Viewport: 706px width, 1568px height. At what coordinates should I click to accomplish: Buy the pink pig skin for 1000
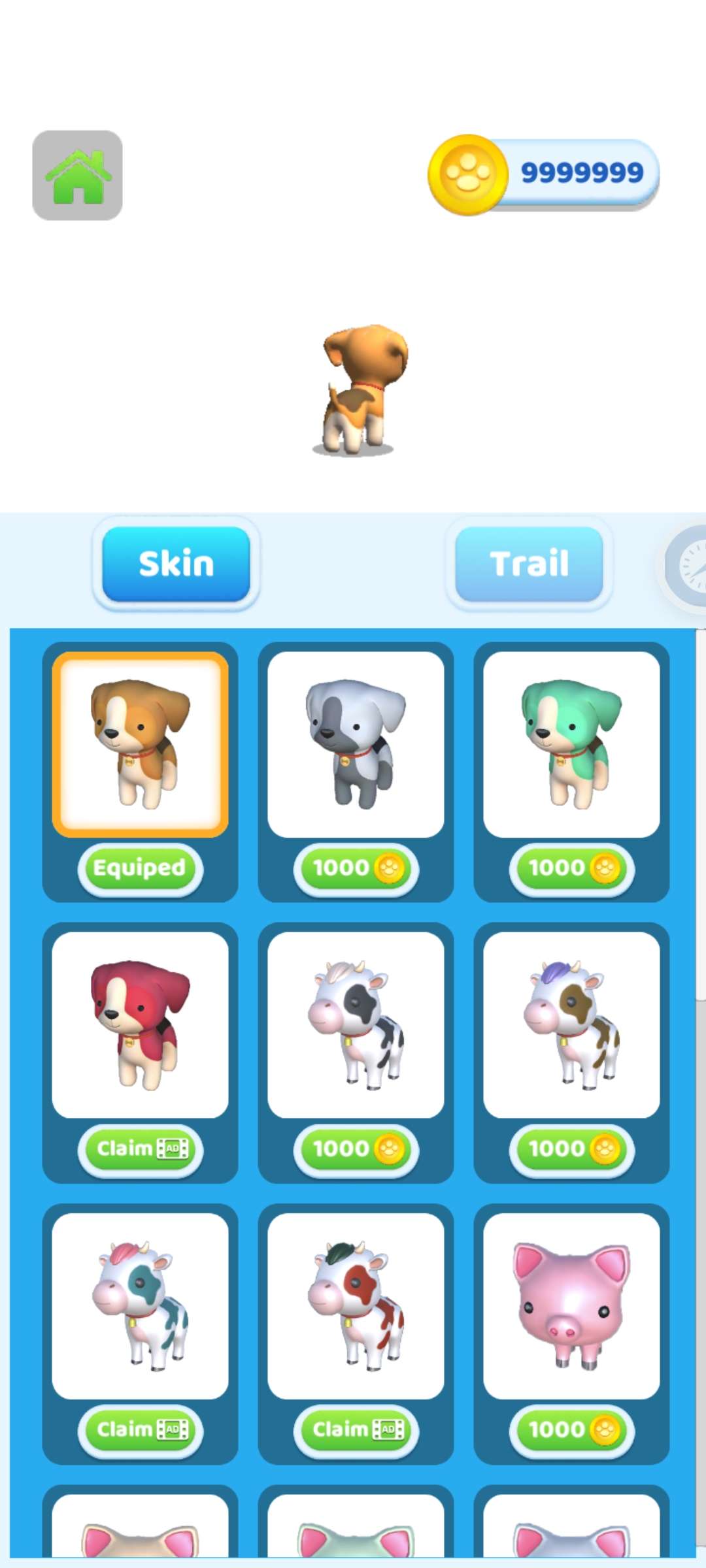(x=571, y=1430)
